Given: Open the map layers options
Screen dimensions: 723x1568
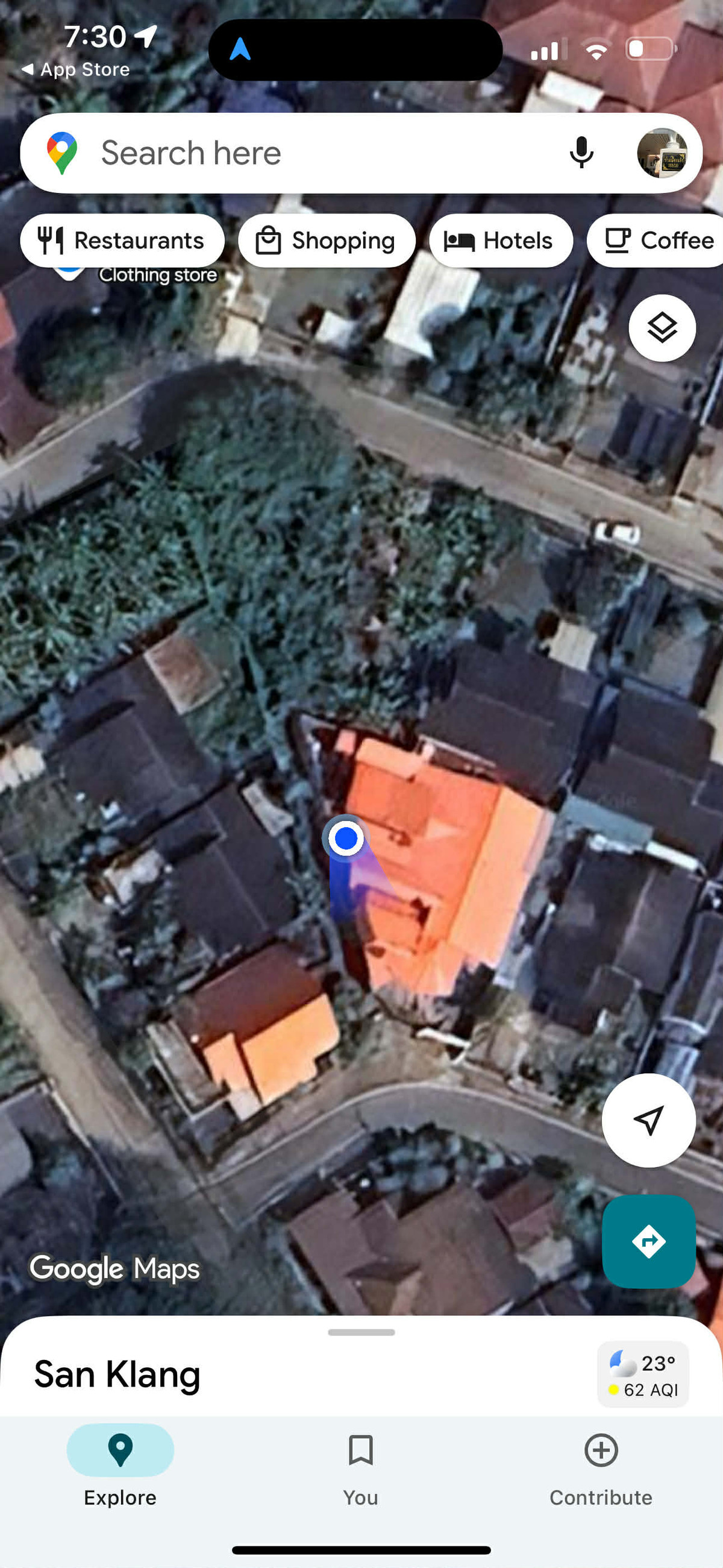Looking at the screenshot, I should coord(662,328).
